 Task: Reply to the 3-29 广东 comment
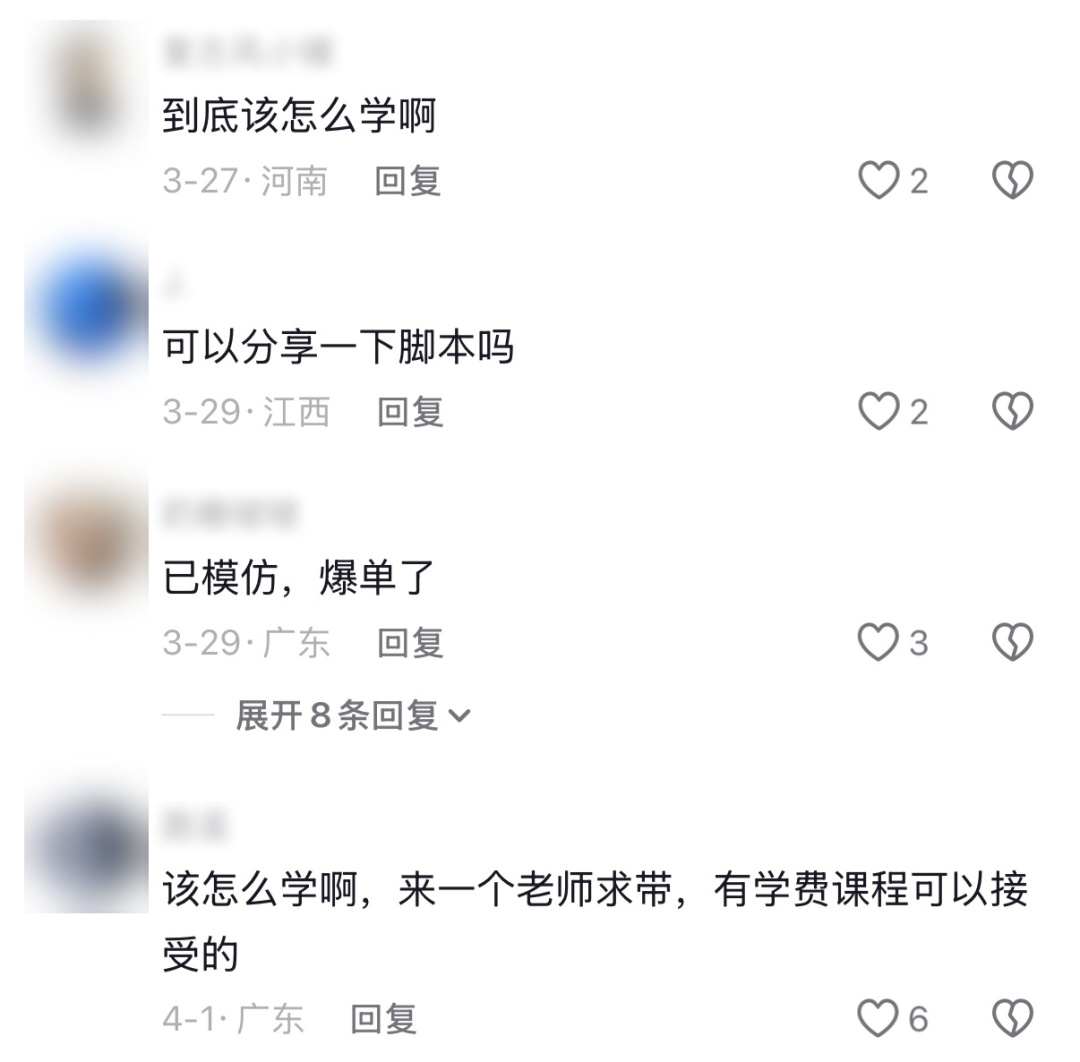(x=411, y=643)
